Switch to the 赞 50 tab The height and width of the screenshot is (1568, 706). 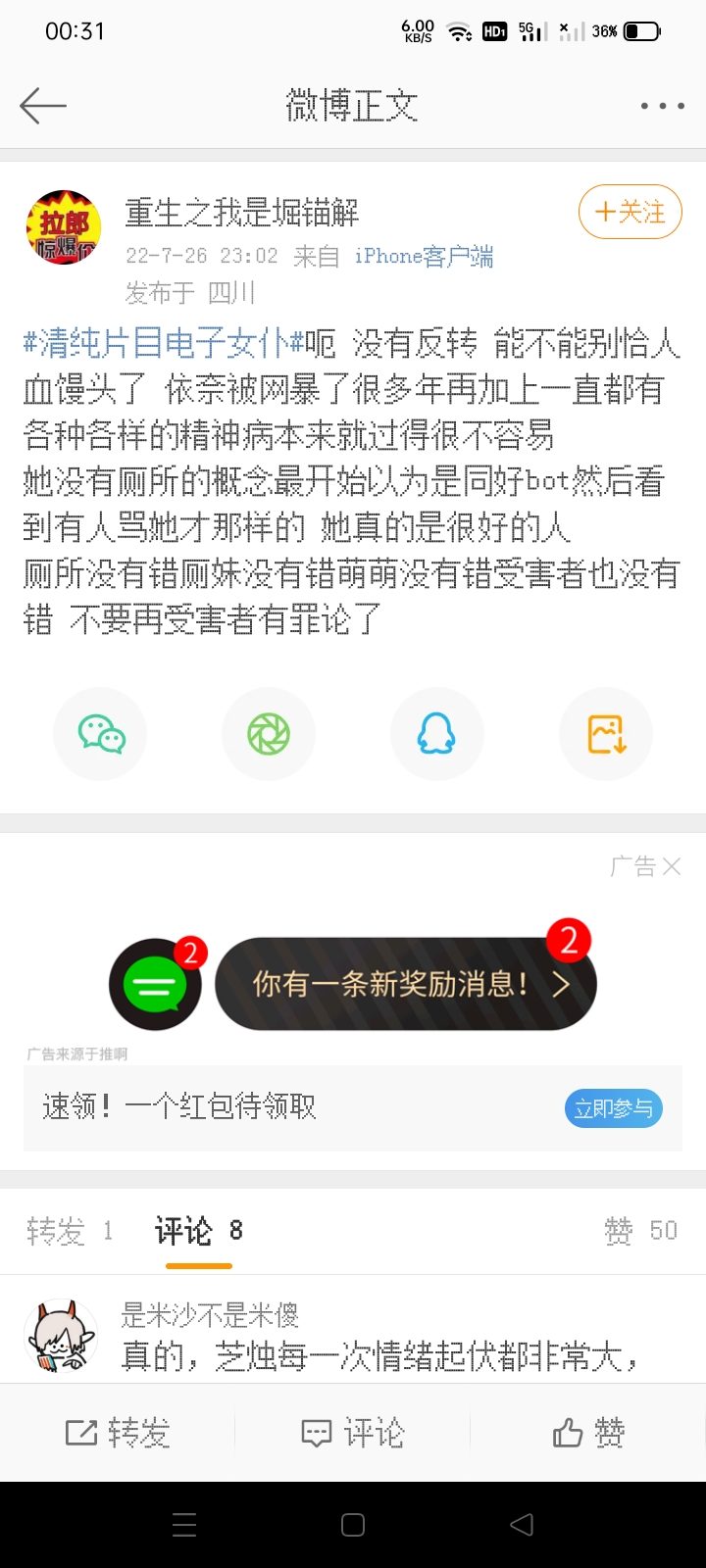coord(640,1231)
